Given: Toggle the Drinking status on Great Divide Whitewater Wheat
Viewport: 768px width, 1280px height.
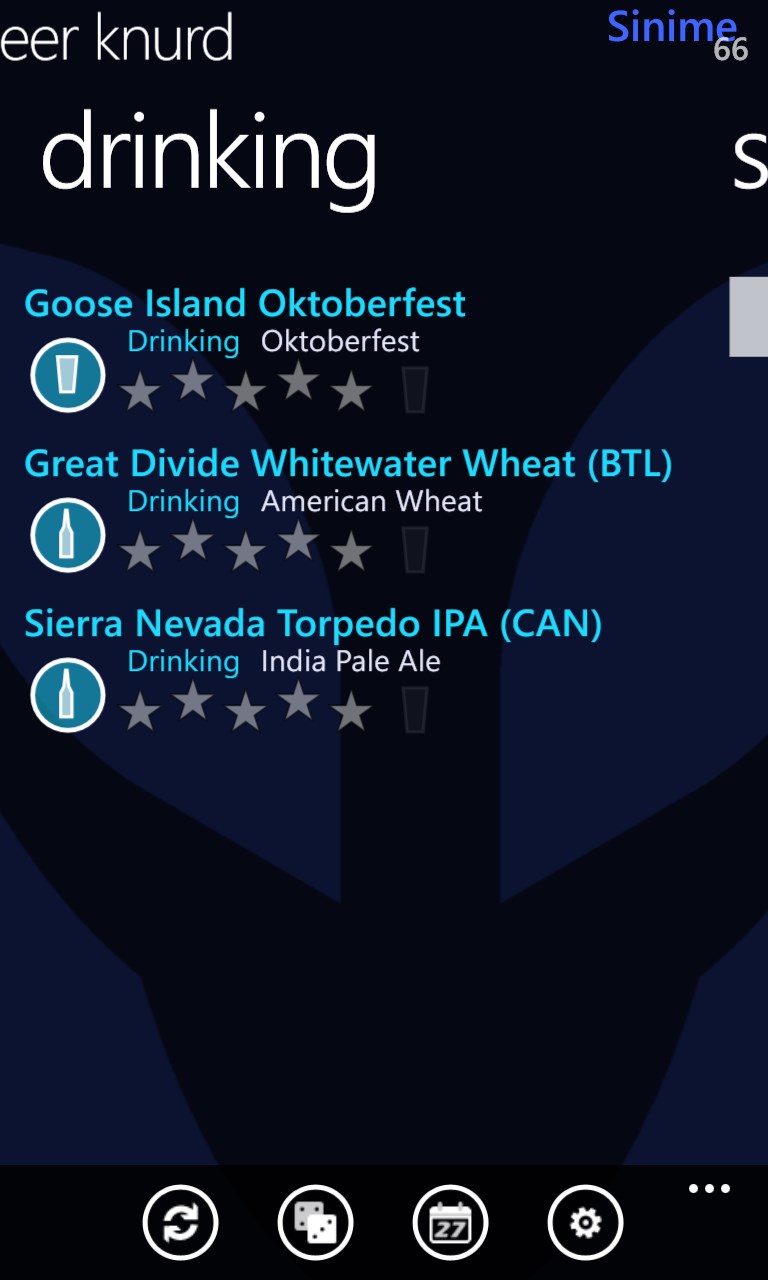Looking at the screenshot, I should tap(183, 501).
